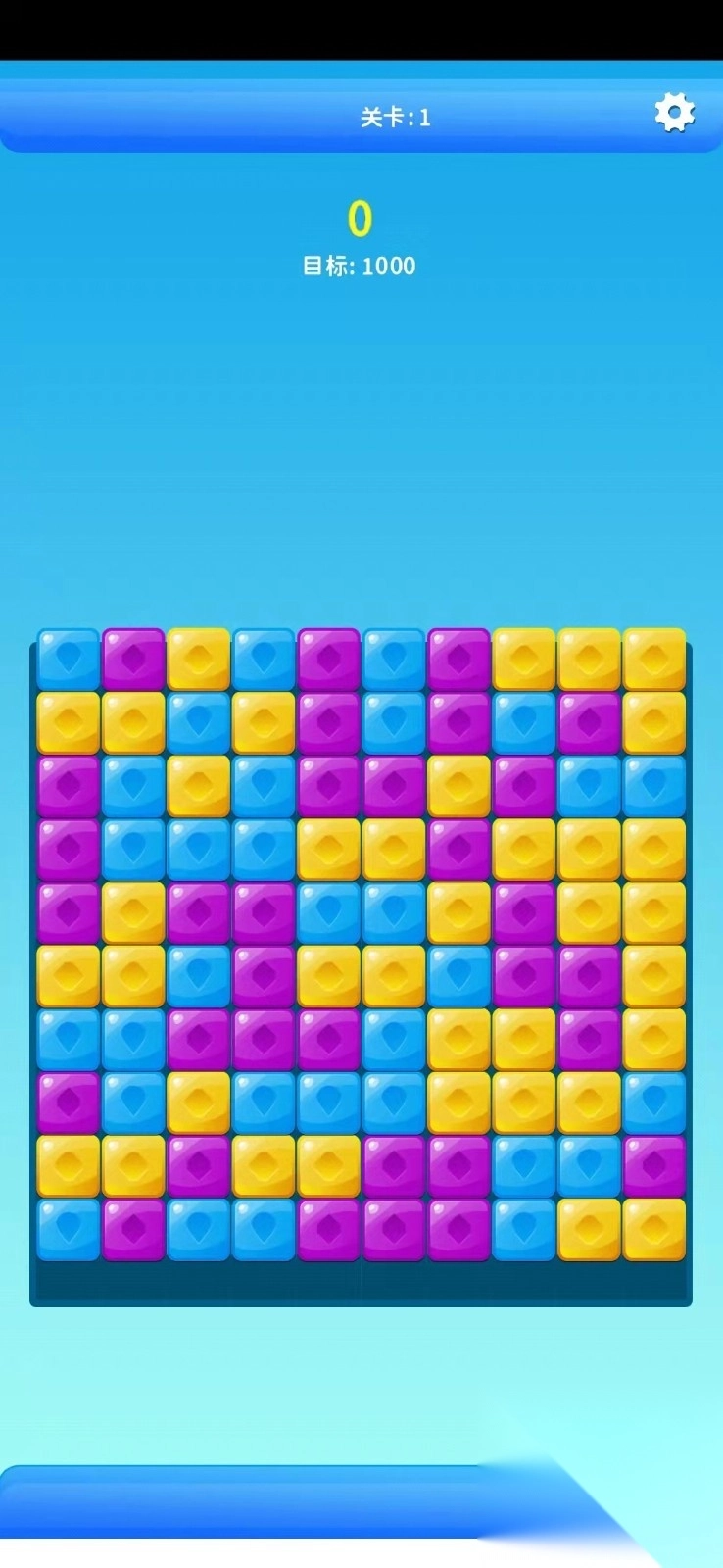Tap the blue block in the grid's bottom-left corner
The height and width of the screenshot is (1568, 723).
pyautogui.click(x=69, y=1229)
